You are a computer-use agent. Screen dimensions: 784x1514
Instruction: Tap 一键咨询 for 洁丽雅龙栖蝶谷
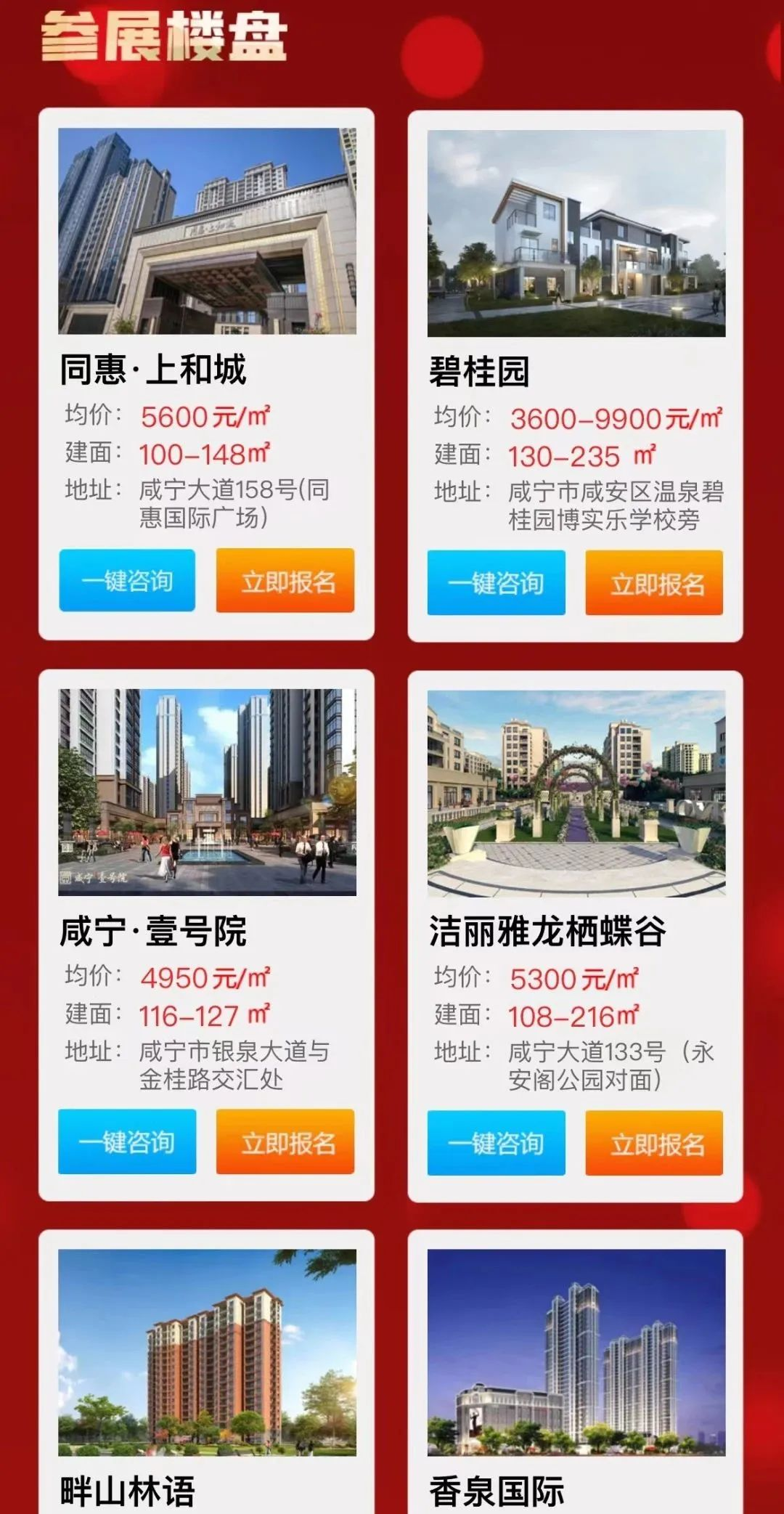pyautogui.click(x=496, y=1143)
